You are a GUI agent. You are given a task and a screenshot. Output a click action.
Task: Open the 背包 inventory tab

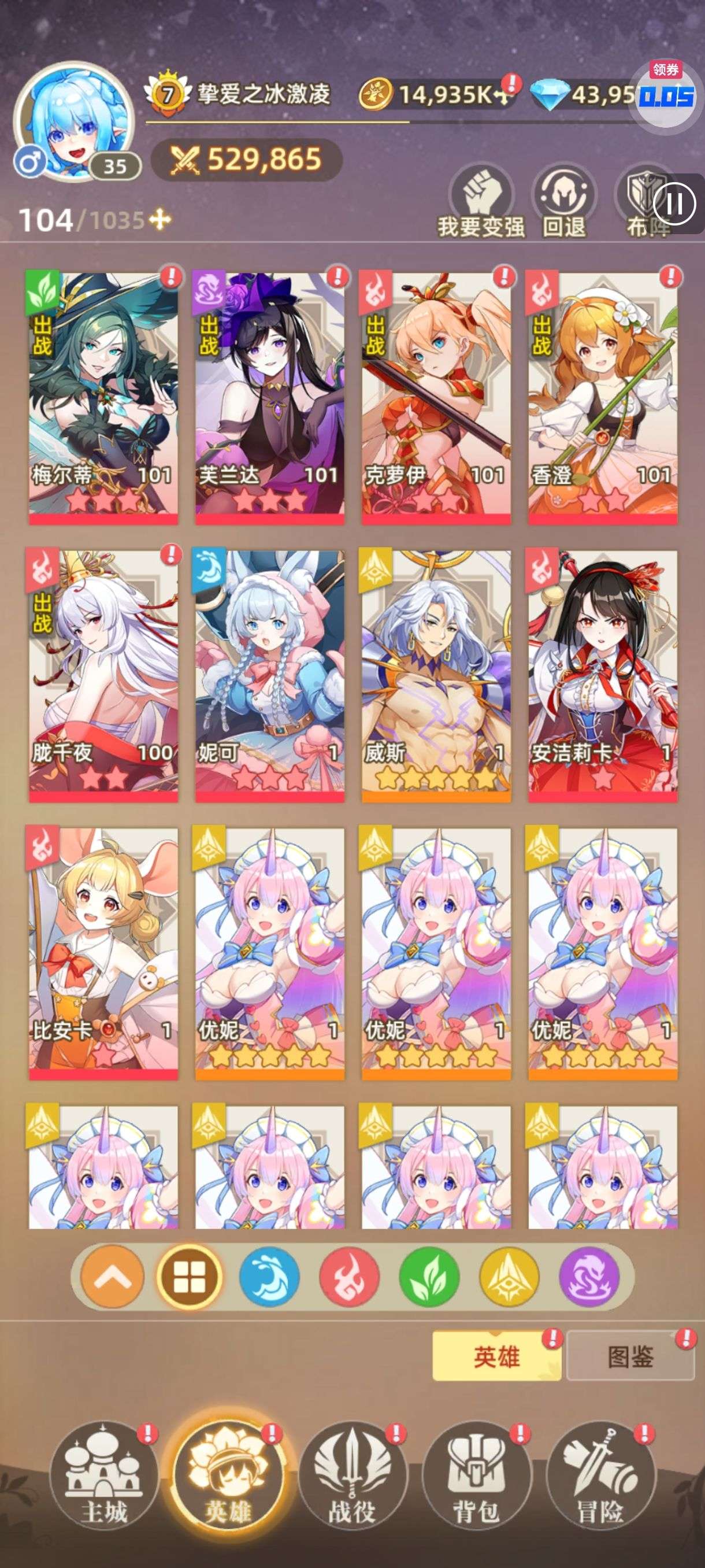coord(475,1475)
